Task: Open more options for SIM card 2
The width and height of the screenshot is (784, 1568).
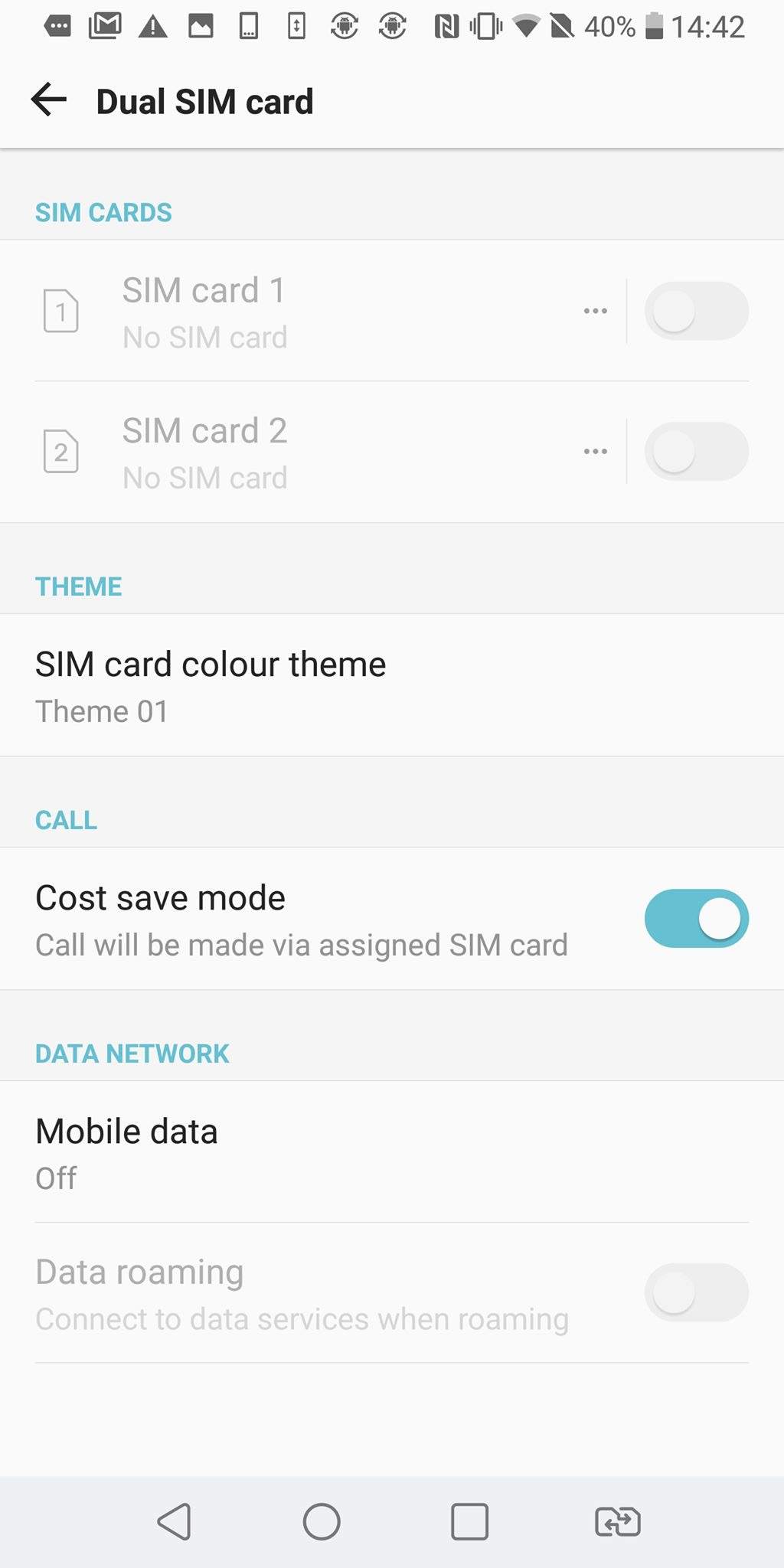Action: coord(595,452)
